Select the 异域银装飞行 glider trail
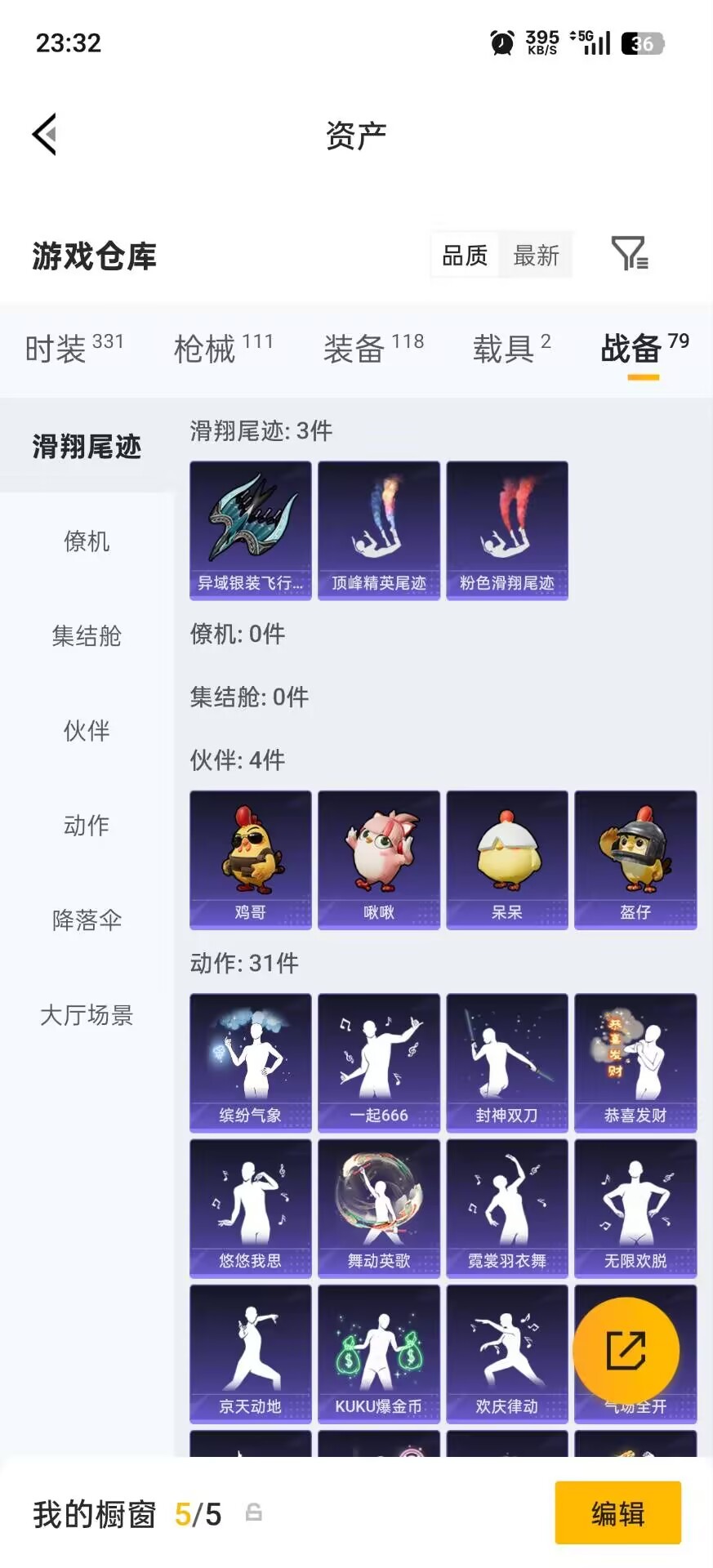Screen dimensions: 713x1568 point(250,529)
